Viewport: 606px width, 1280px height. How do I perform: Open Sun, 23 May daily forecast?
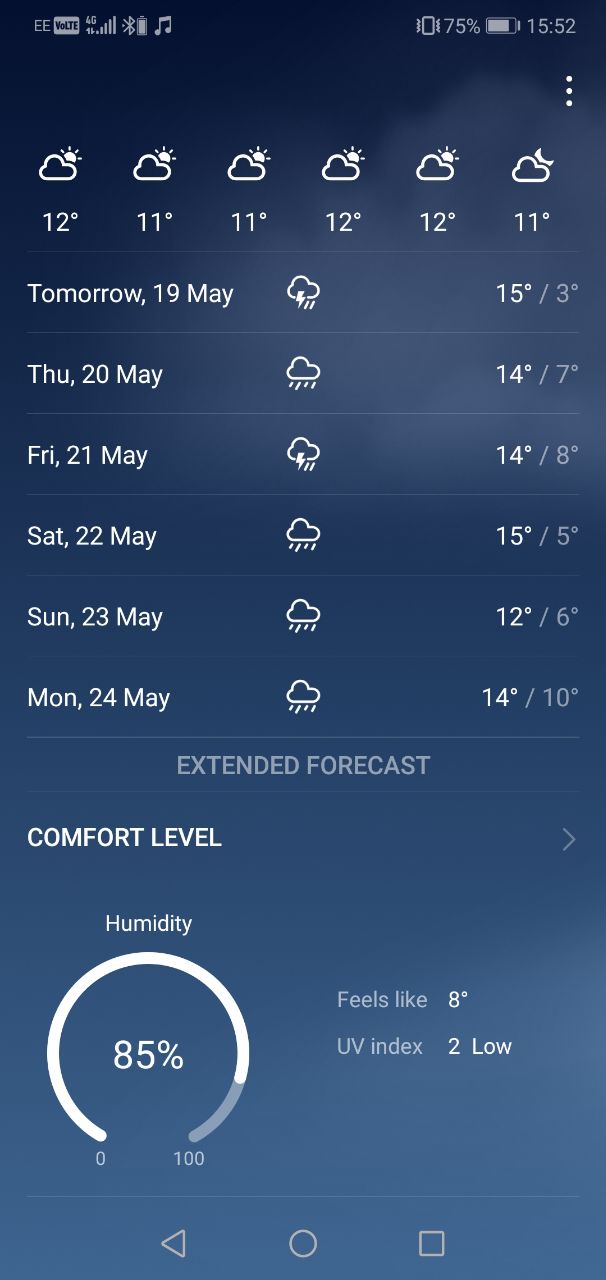pos(303,617)
